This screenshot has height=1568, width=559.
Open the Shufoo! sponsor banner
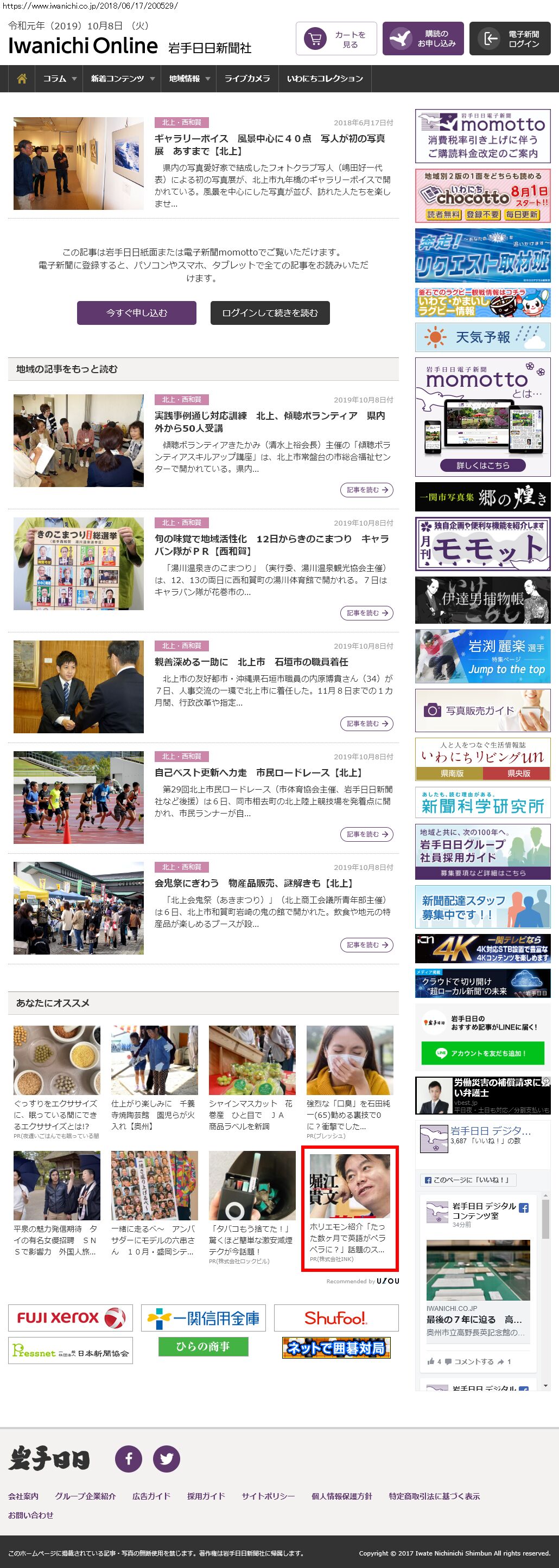(x=335, y=1318)
